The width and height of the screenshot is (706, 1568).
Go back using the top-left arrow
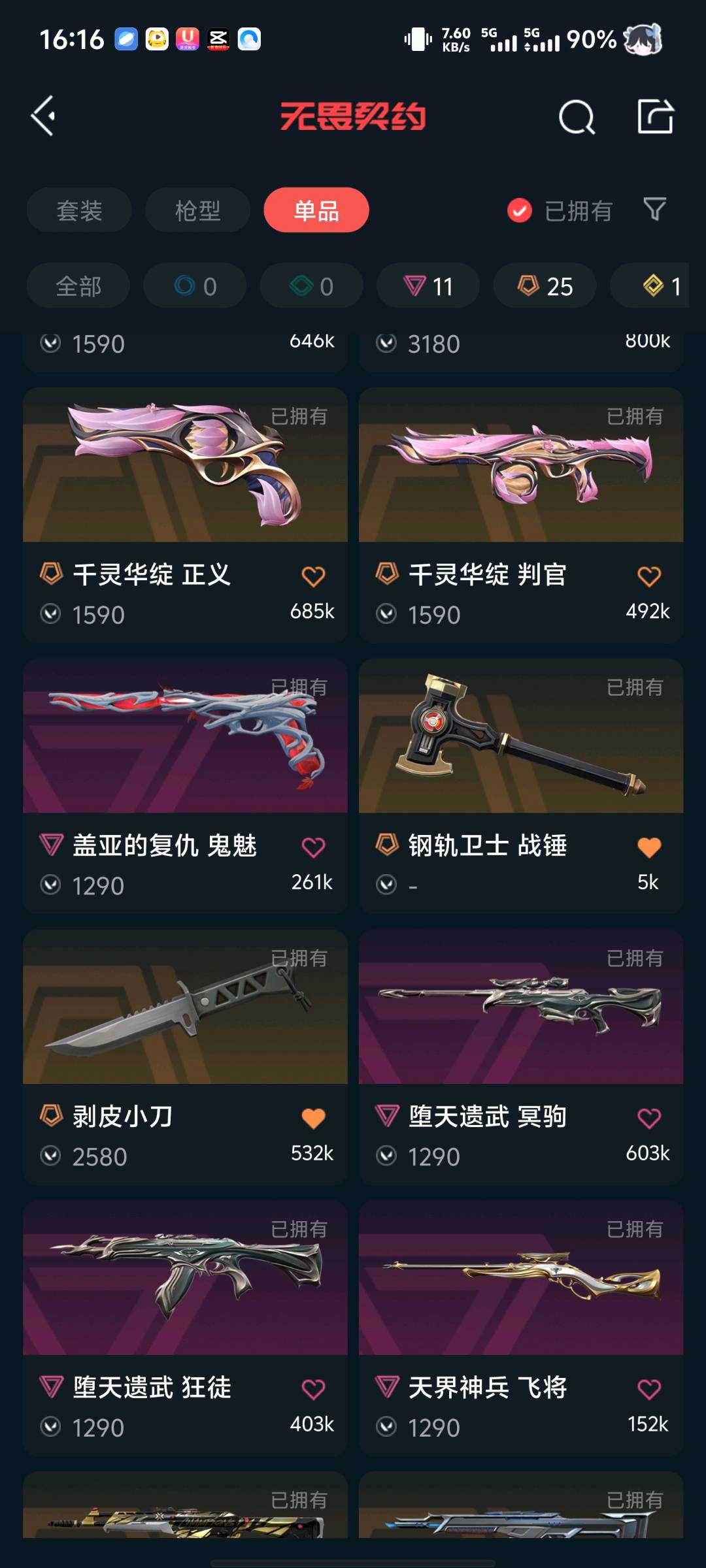click(x=43, y=116)
